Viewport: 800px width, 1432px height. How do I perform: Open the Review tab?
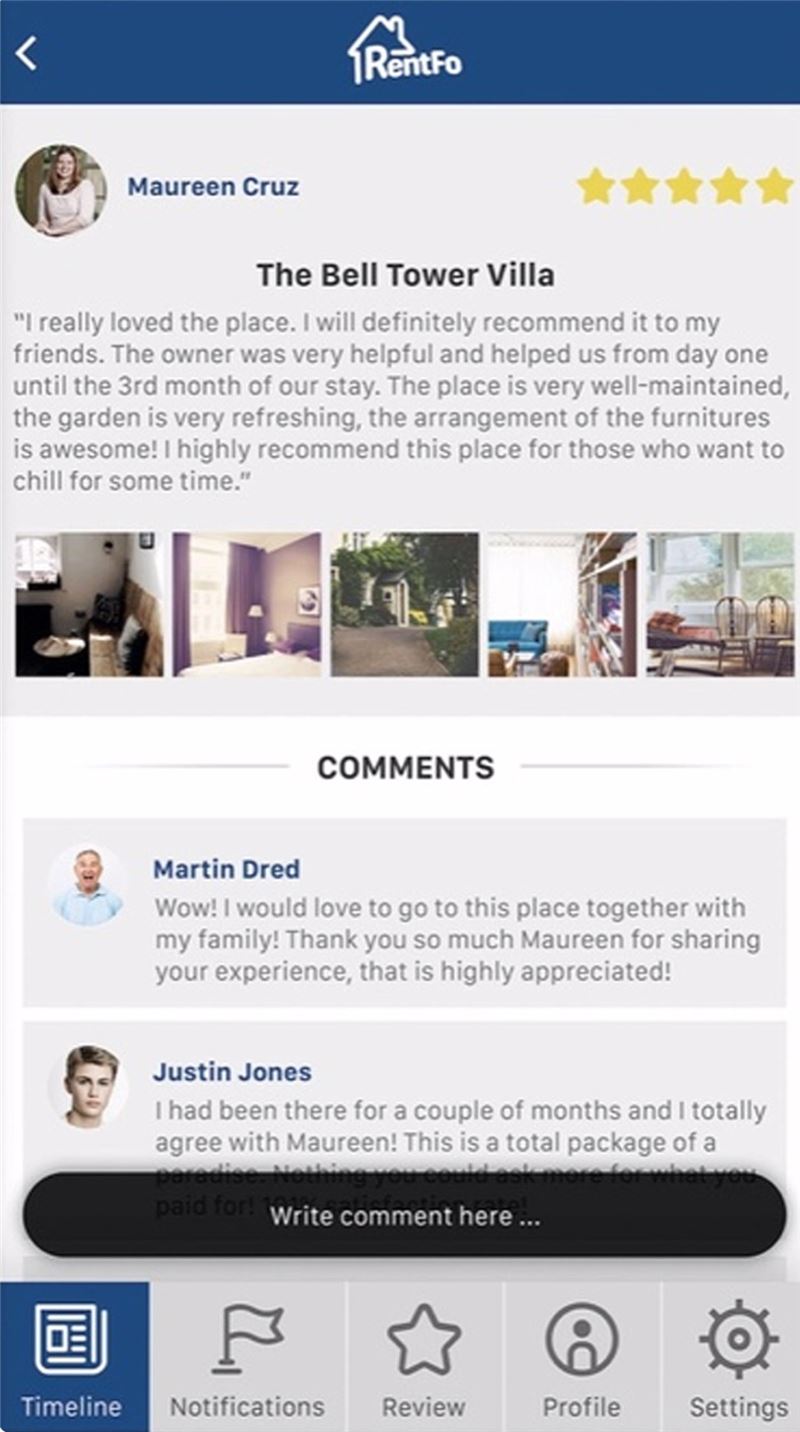[x=424, y=1357]
